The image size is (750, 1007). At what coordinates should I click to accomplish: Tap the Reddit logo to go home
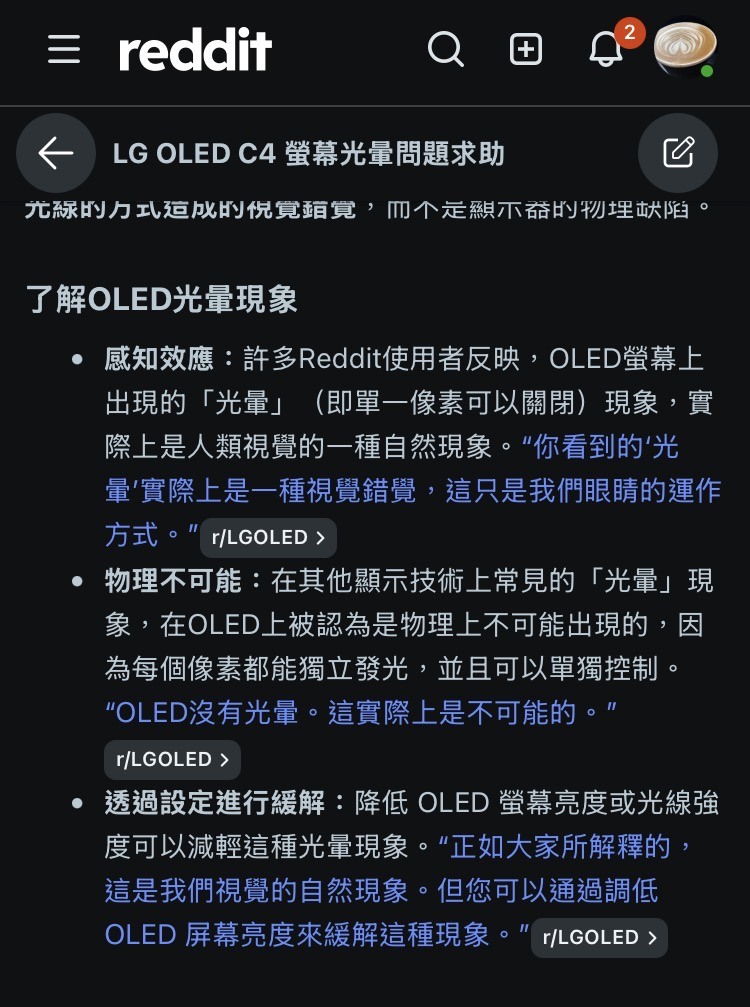(195, 49)
